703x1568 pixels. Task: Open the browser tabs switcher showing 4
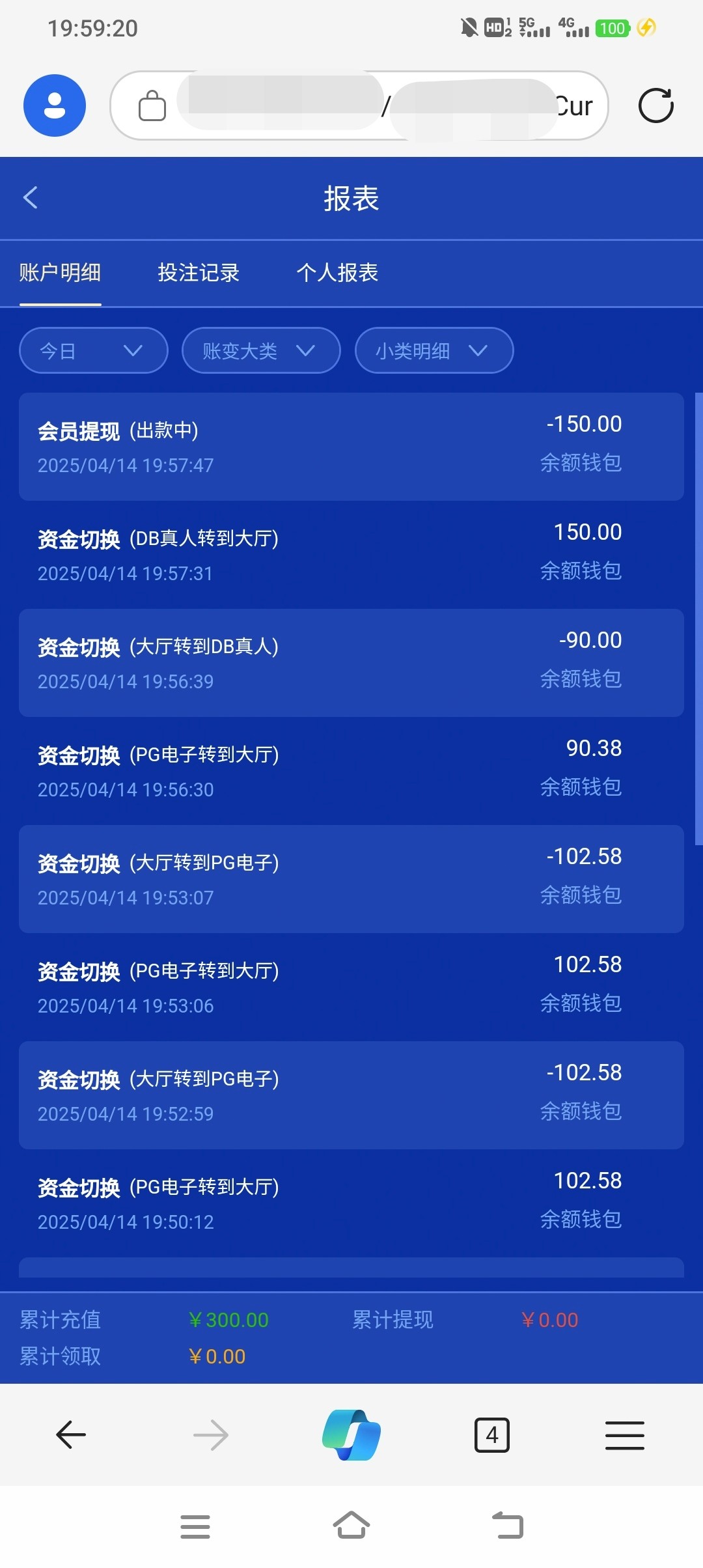pos(492,1435)
